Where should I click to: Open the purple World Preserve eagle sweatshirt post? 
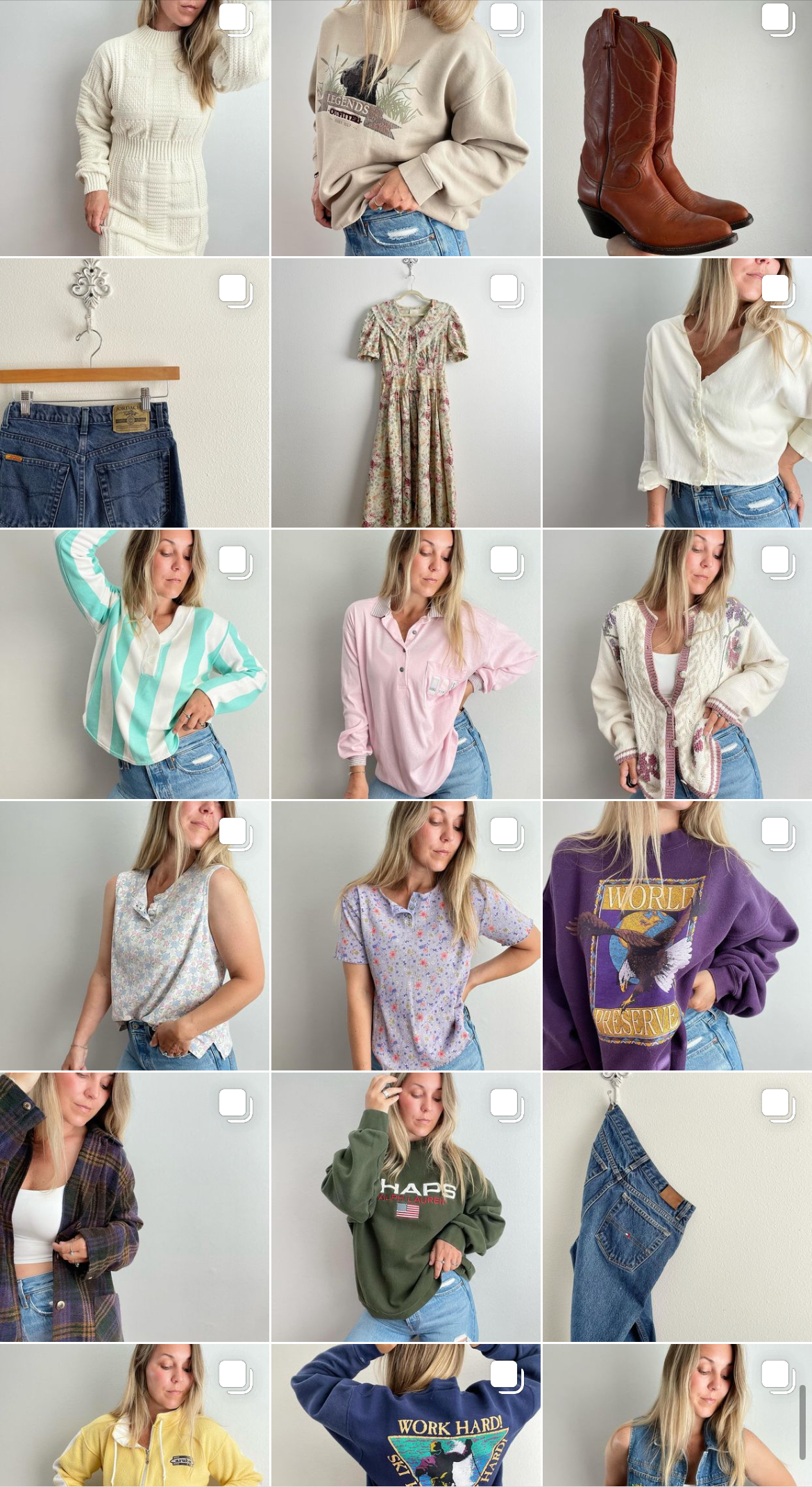(677, 936)
